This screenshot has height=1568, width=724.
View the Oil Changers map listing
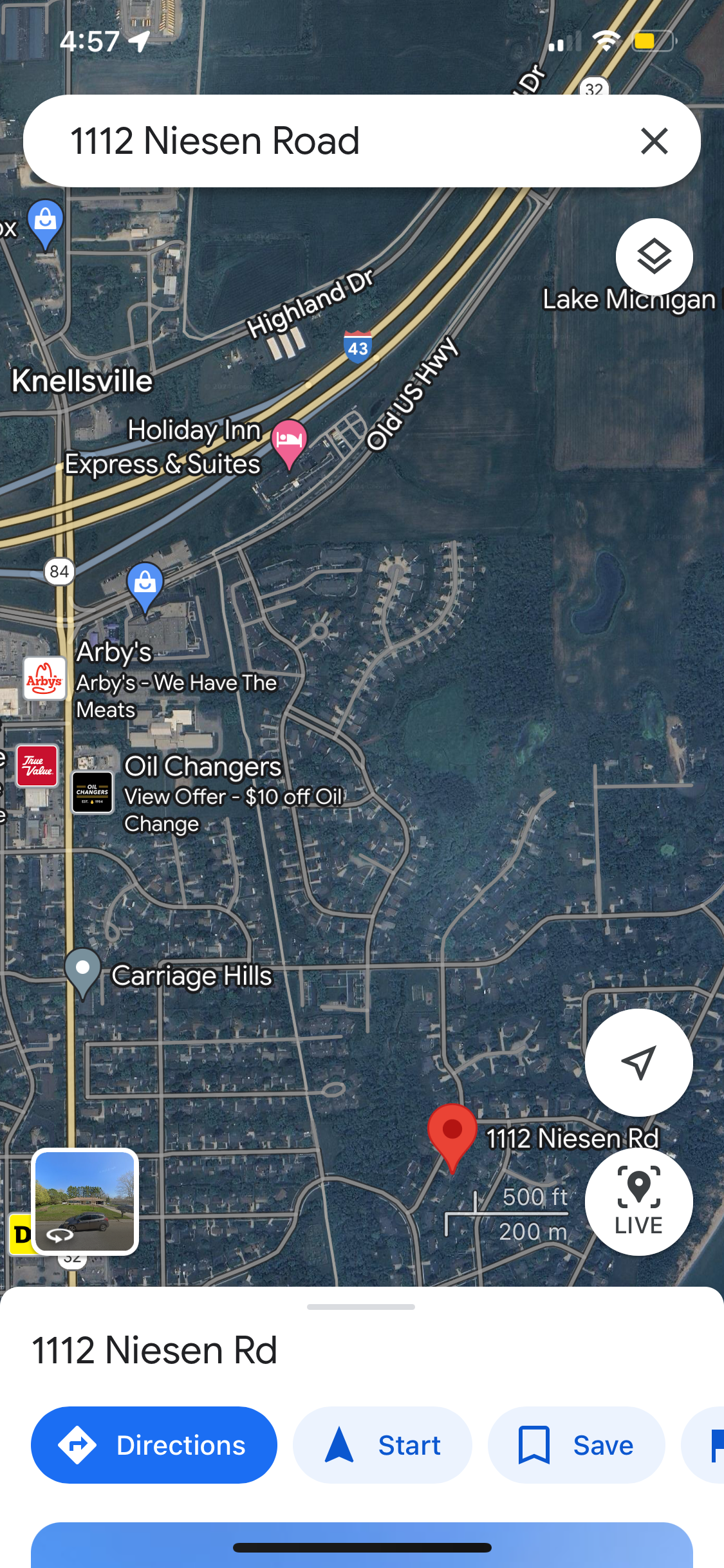(93, 792)
